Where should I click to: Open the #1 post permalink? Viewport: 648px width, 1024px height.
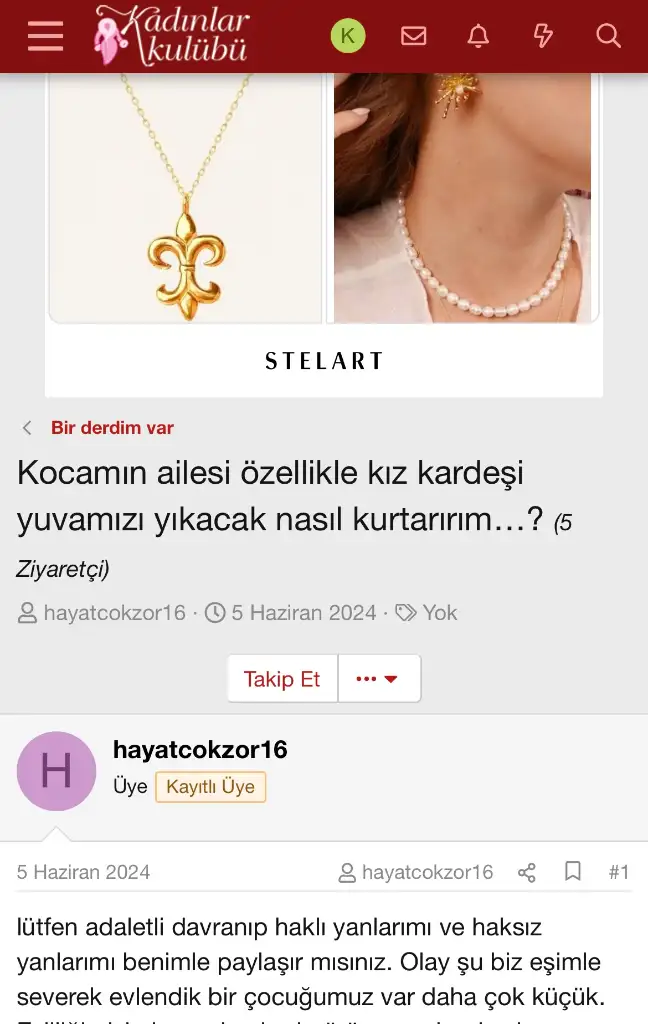(x=619, y=872)
